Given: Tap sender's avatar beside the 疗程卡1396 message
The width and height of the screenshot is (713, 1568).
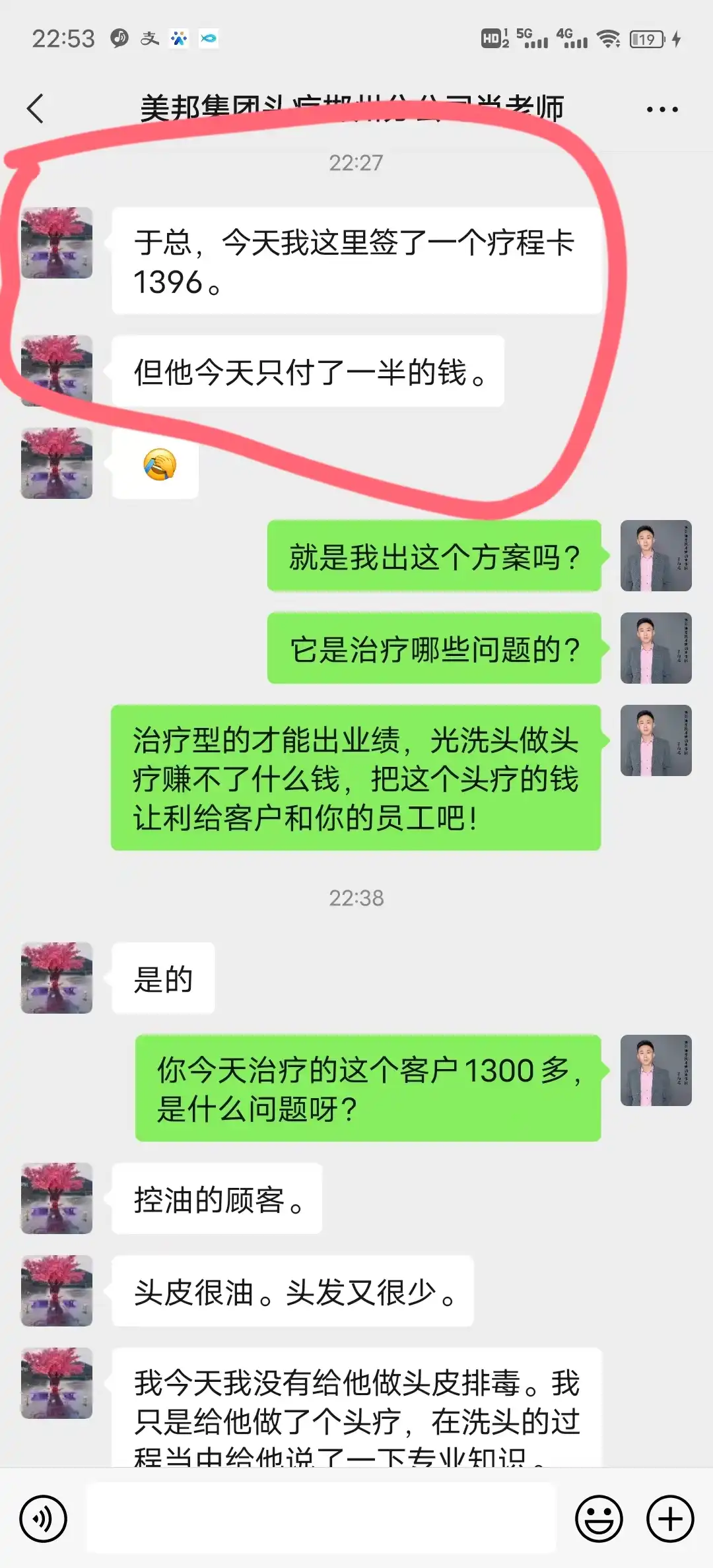Looking at the screenshot, I should tap(57, 243).
